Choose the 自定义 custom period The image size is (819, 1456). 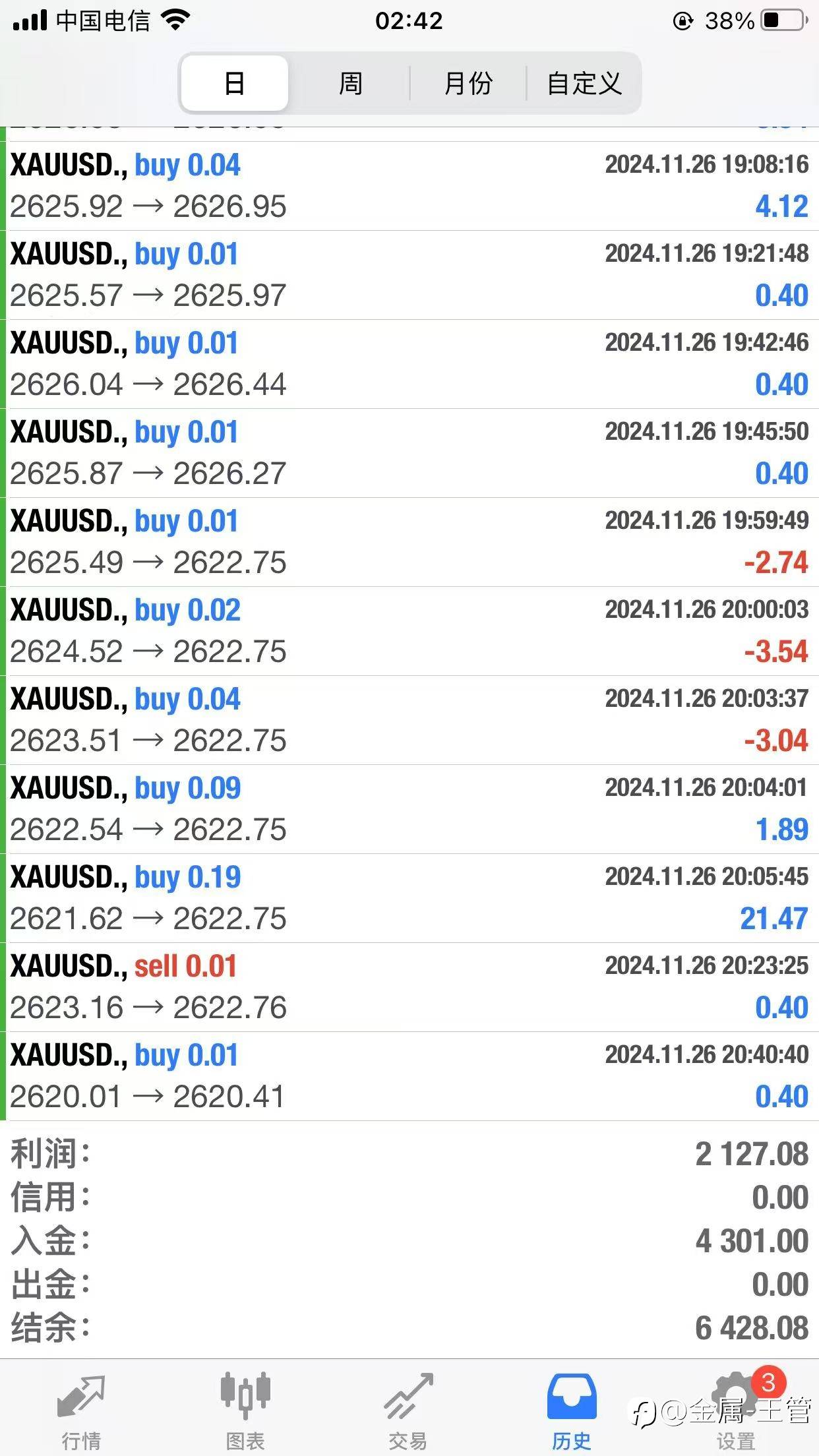(584, 84)
